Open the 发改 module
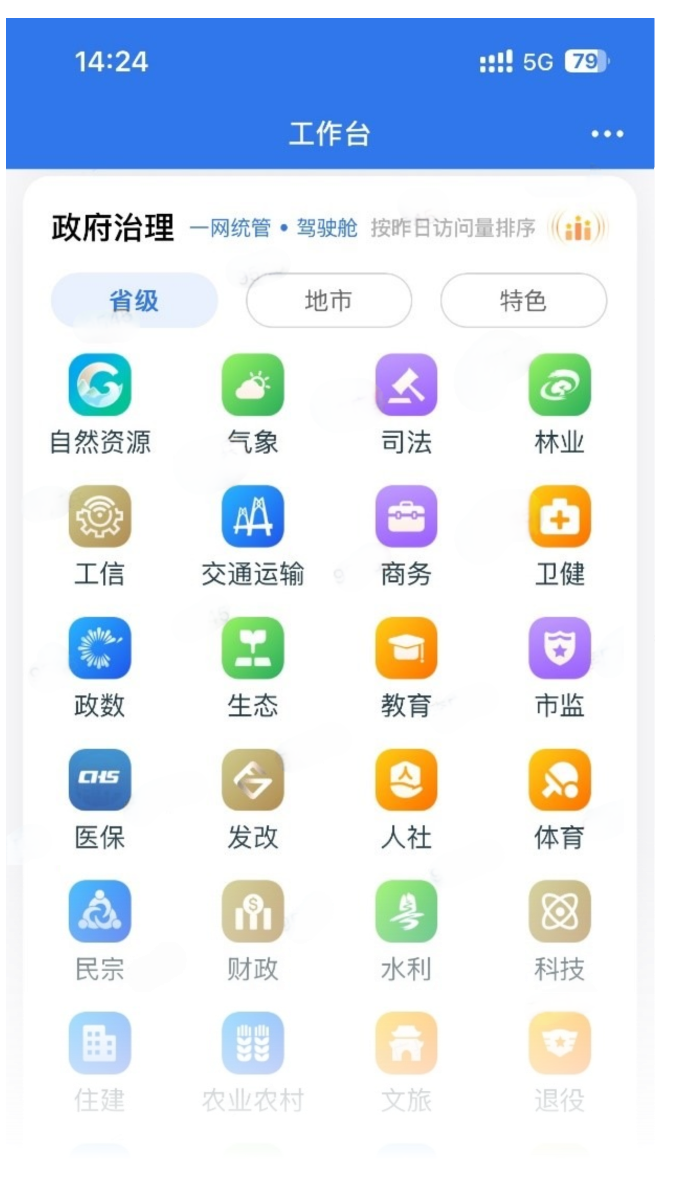The width and height of the screenshot is (678, 1192). (253, 780)
